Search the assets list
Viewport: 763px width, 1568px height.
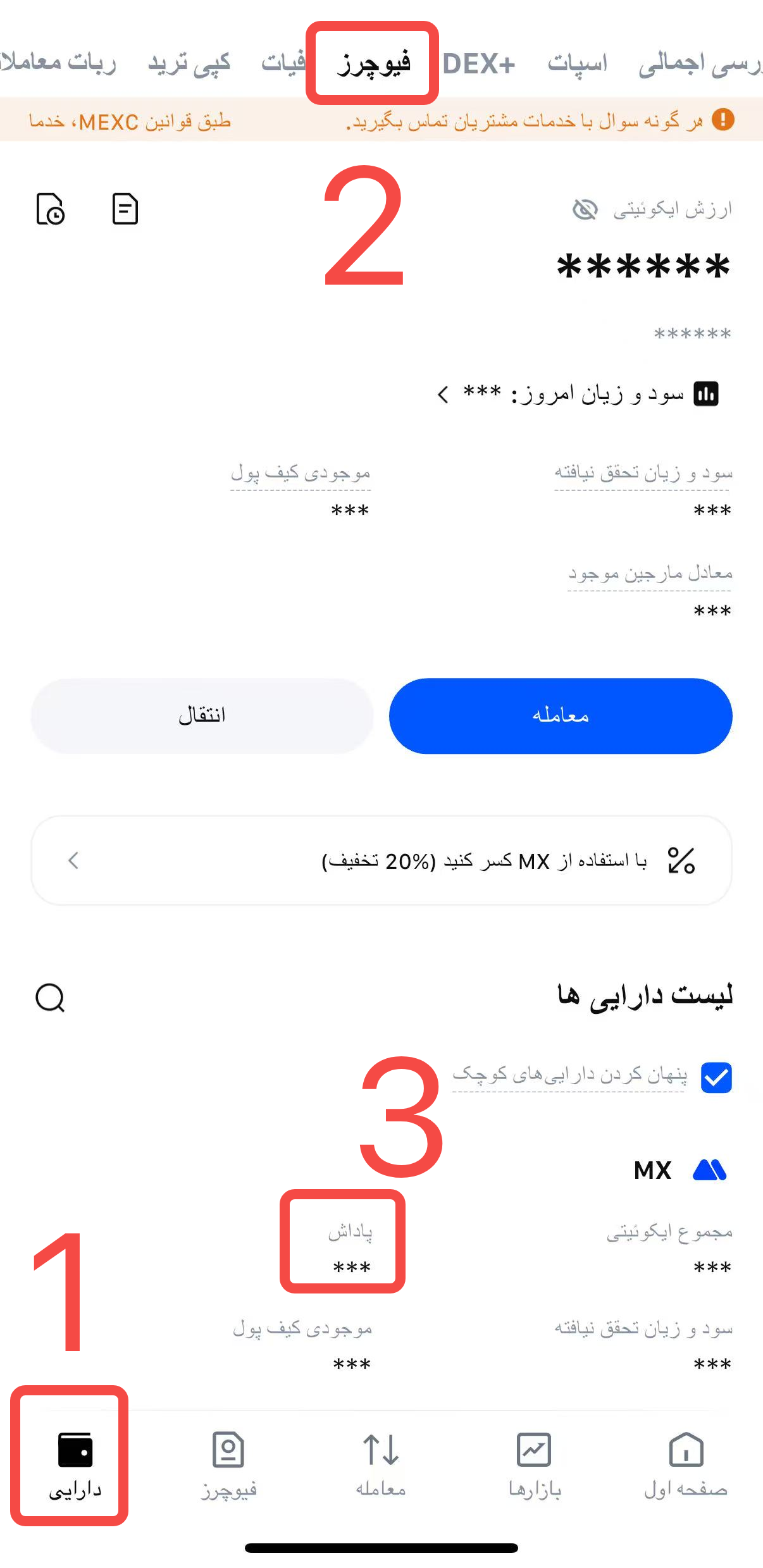tap(51, 999)
